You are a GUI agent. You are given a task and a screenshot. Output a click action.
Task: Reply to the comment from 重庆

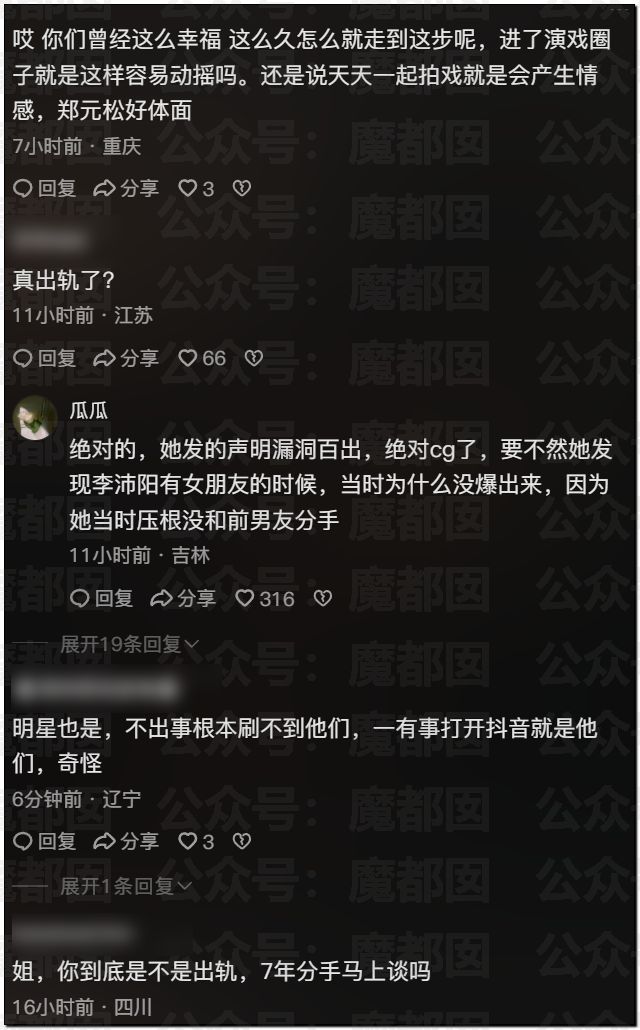45,188
